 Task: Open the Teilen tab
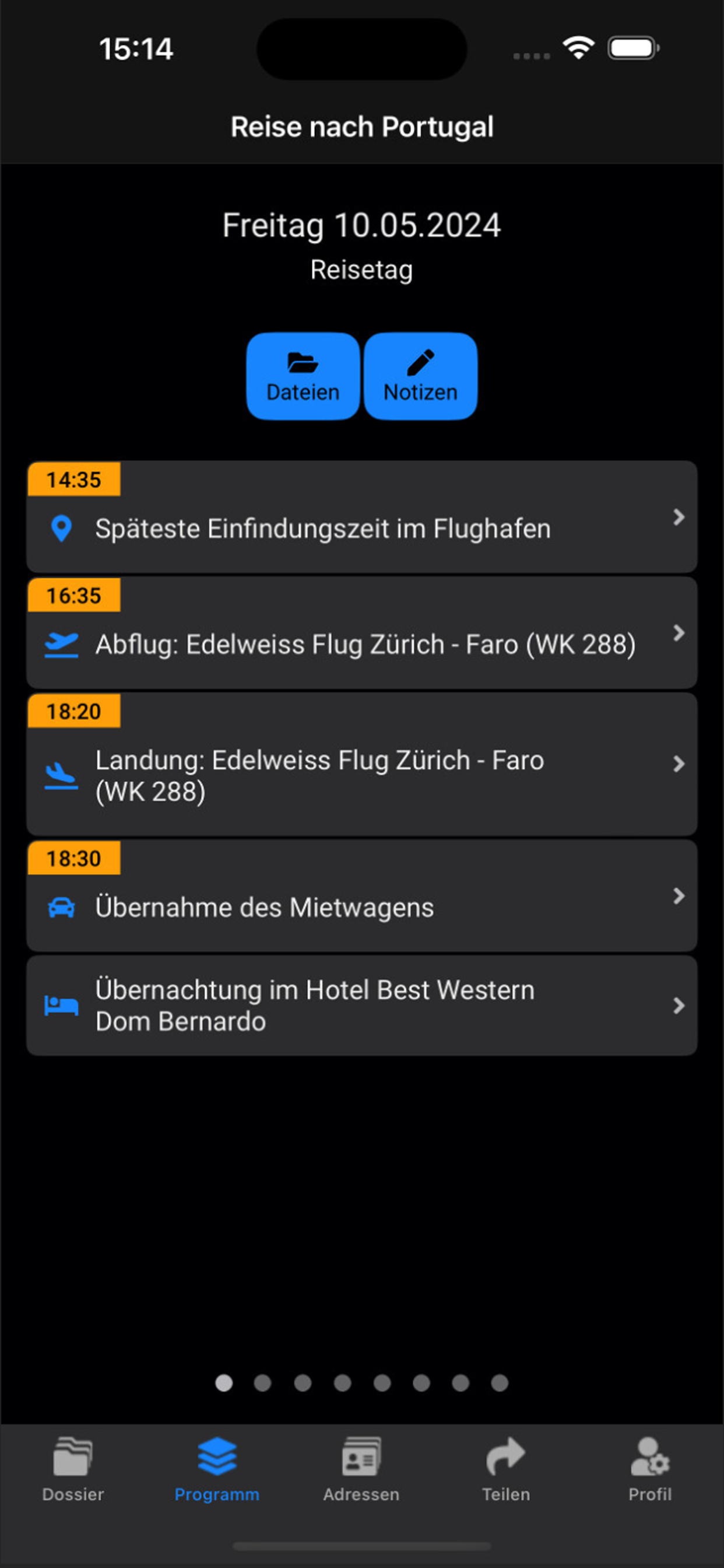505,1469
